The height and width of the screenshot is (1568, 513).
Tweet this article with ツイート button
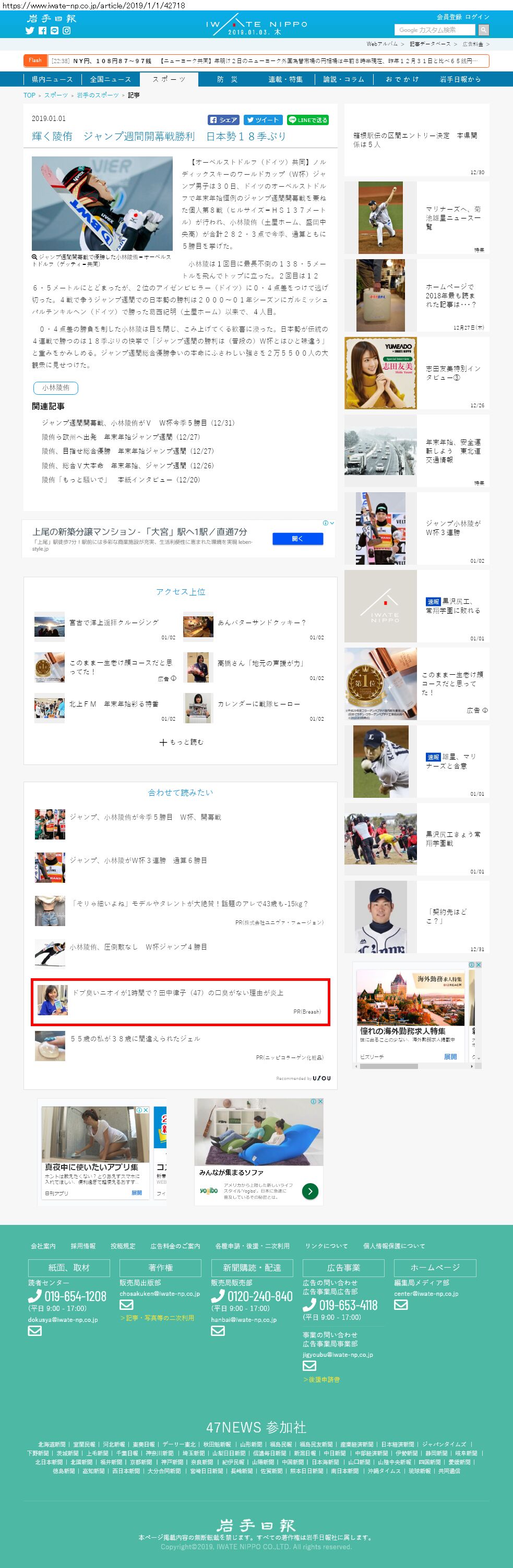point(262,120)
